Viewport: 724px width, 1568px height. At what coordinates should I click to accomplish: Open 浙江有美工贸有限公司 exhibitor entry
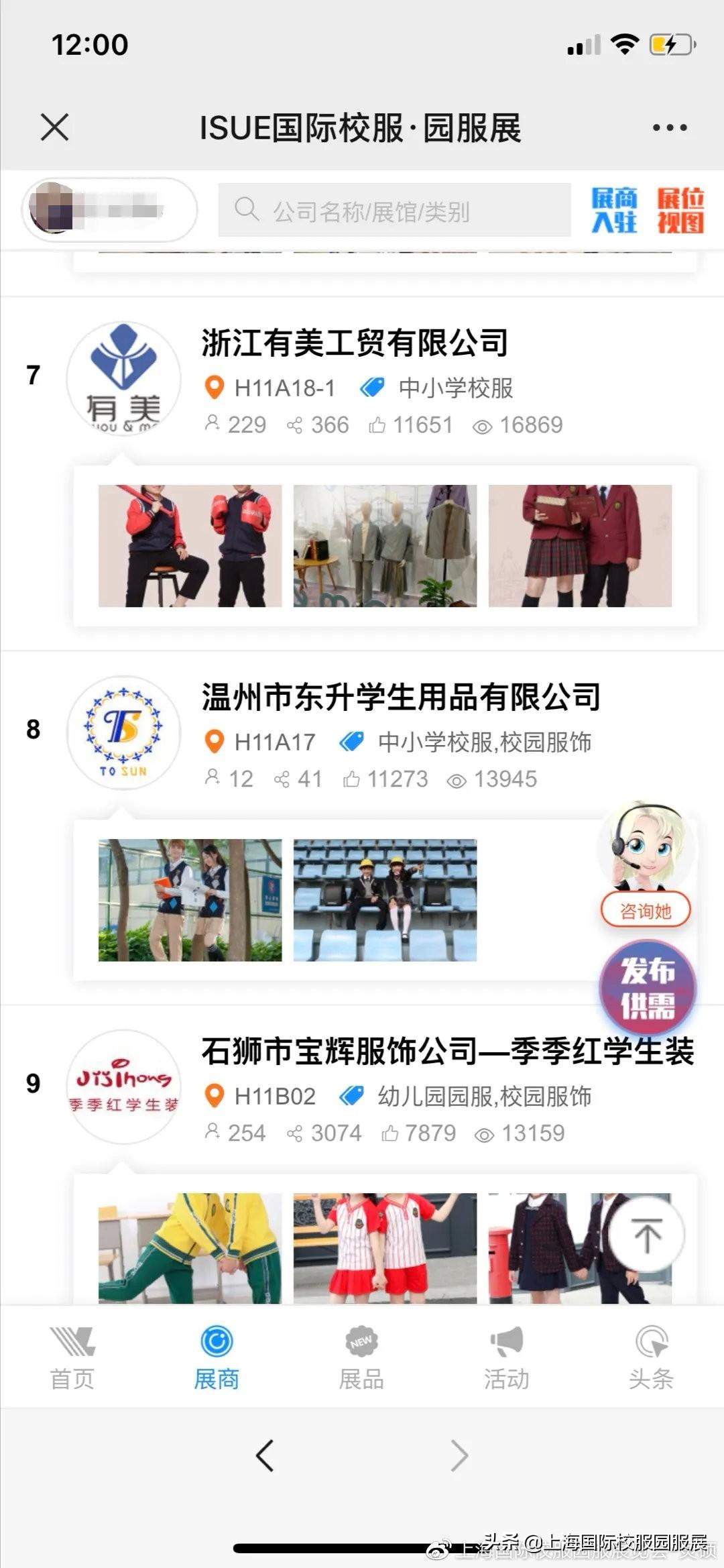point(355,343)
